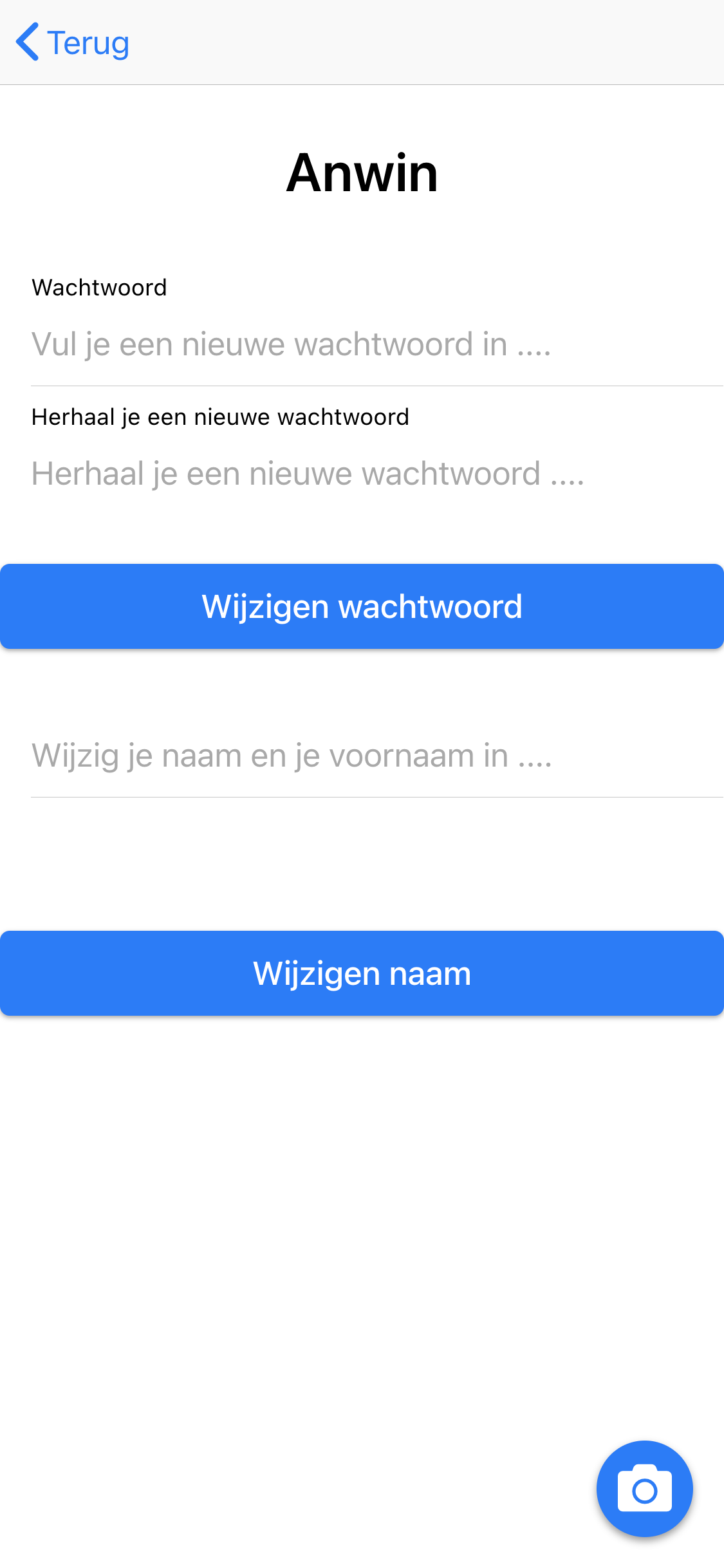Open the camera floating action button
This screenshot has height=1568, width=724.
point(644,1489)
